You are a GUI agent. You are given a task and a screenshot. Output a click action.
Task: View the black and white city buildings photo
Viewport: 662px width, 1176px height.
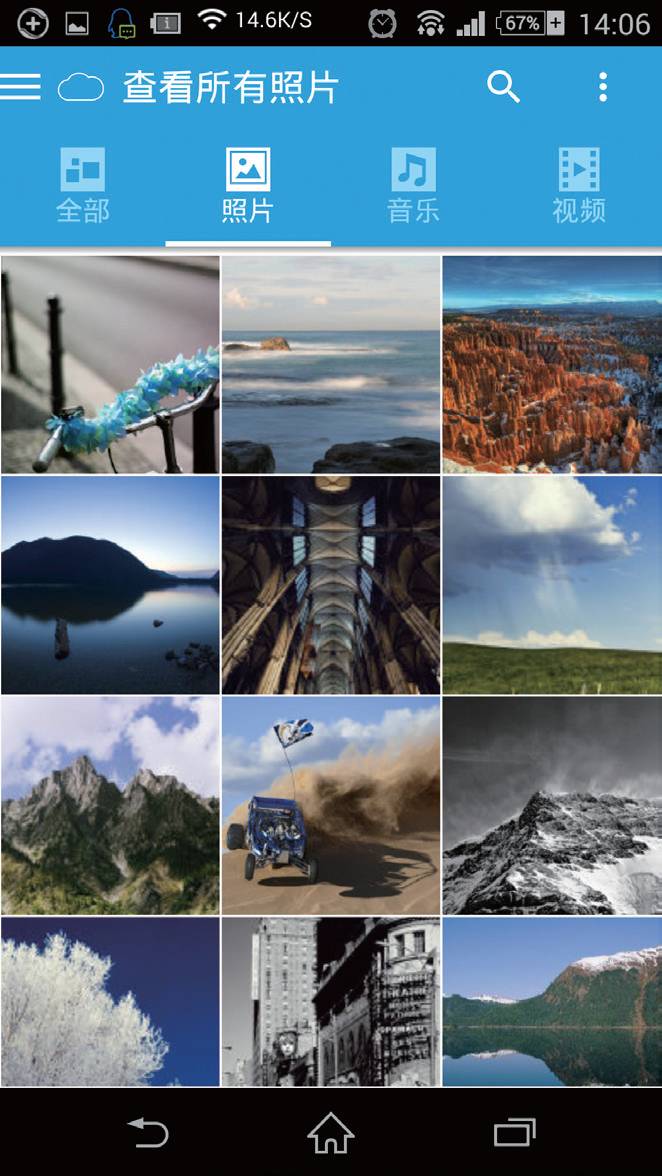point(331,1002)
